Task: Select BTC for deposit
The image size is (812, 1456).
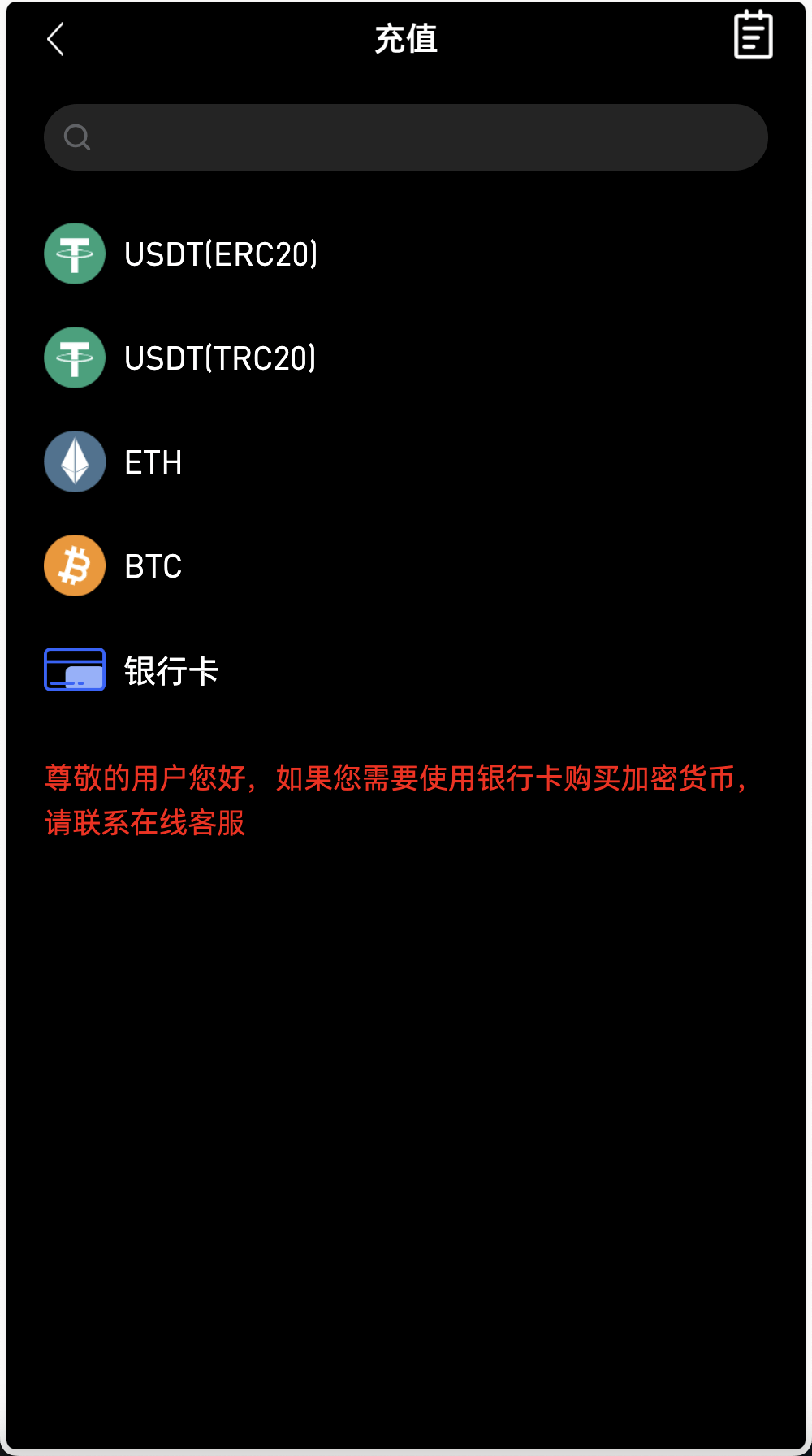Action: pos(153,566)
